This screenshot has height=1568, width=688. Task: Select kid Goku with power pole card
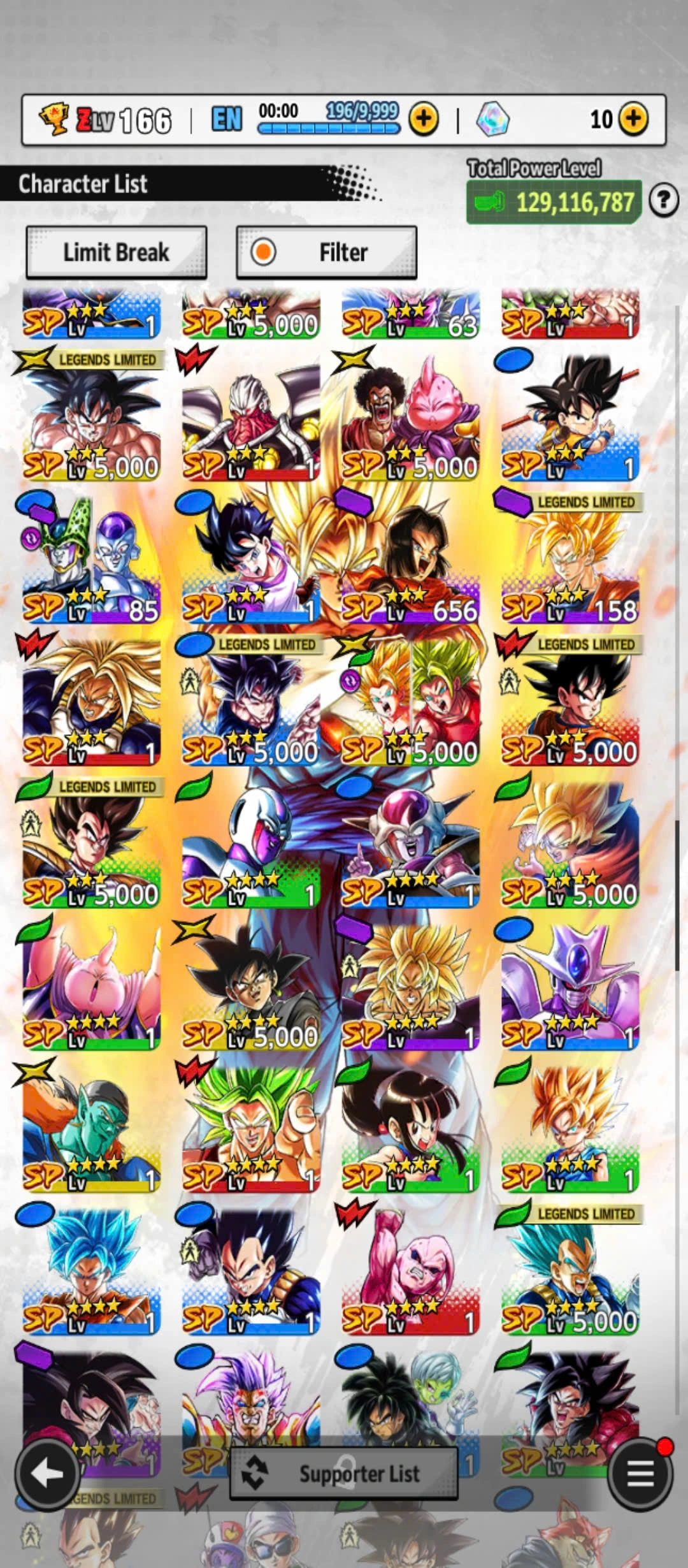point(570,414)
